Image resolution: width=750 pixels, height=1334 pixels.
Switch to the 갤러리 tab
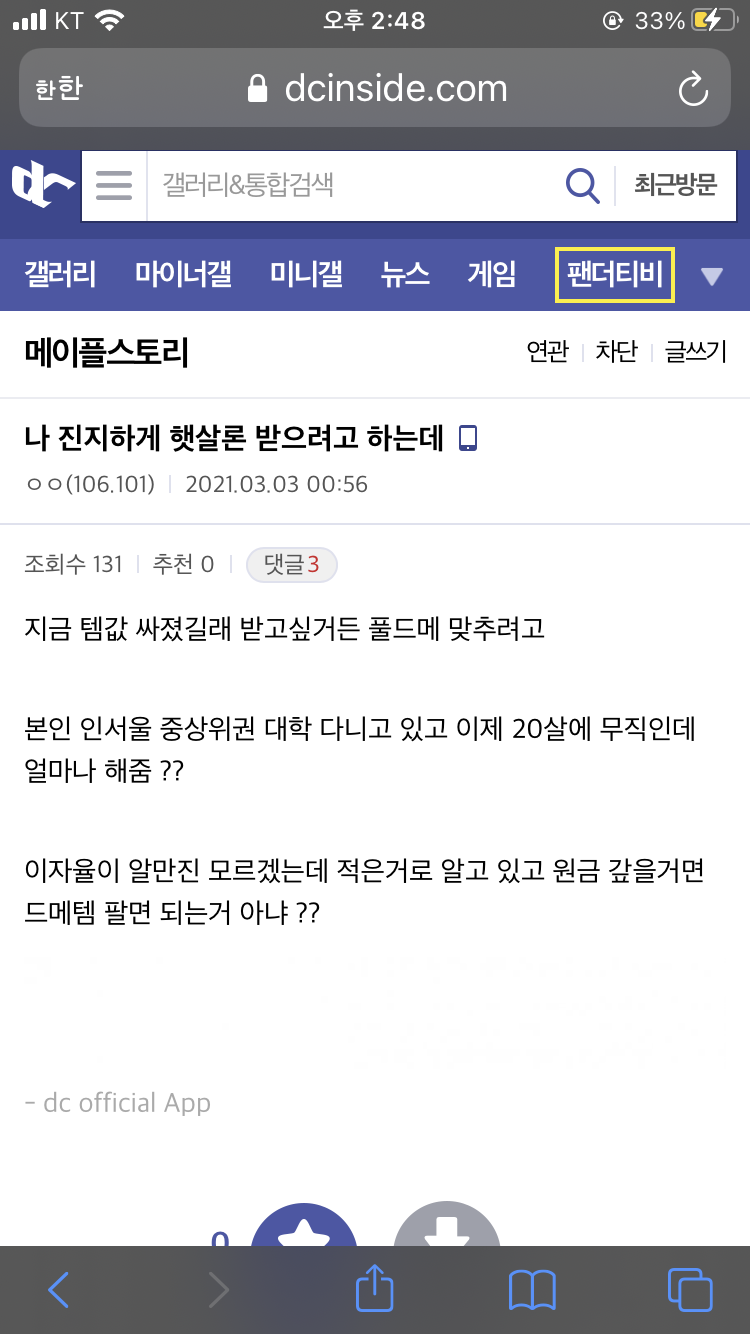[60, 274]
